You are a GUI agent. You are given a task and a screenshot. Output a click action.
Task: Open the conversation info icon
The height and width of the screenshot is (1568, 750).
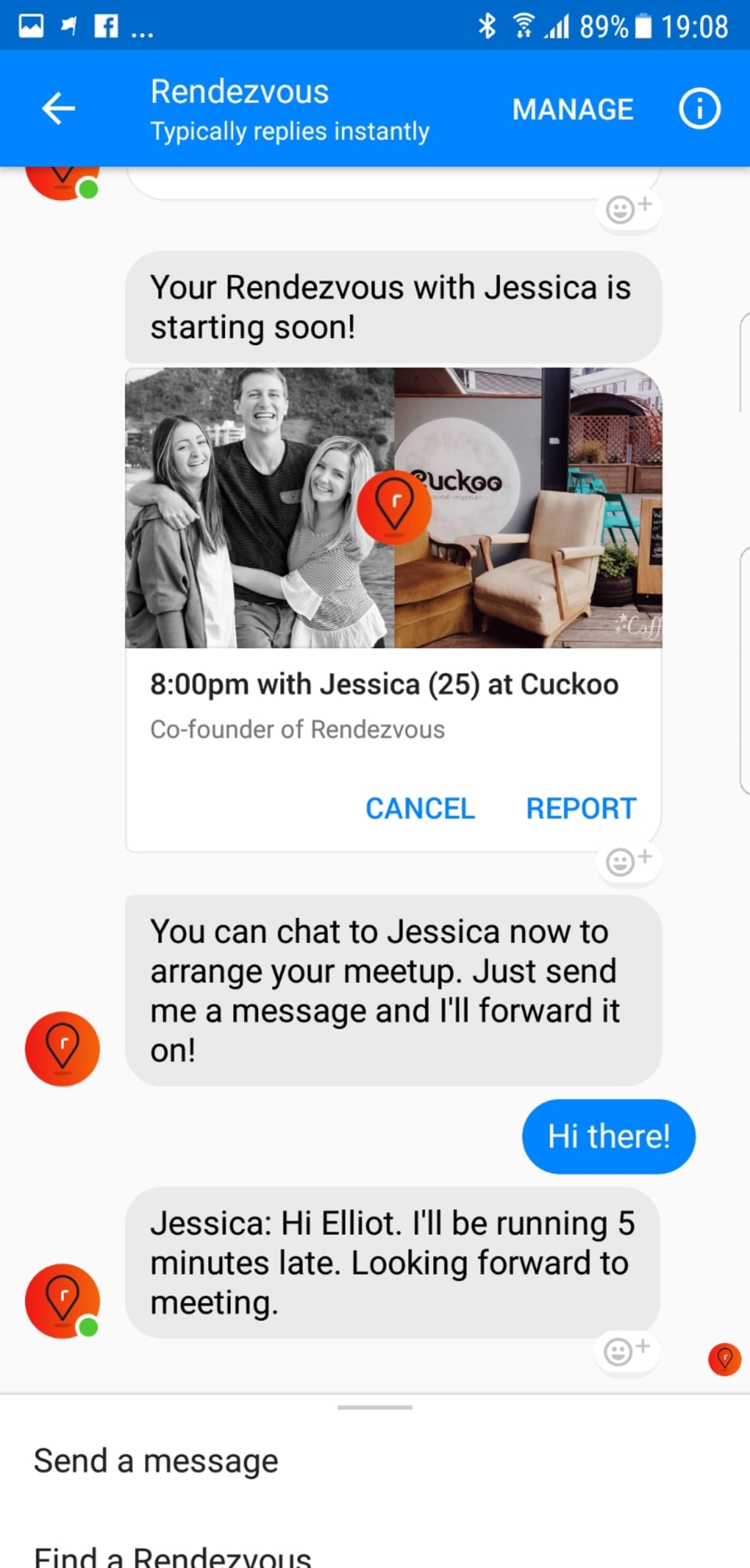click(699, 109)
